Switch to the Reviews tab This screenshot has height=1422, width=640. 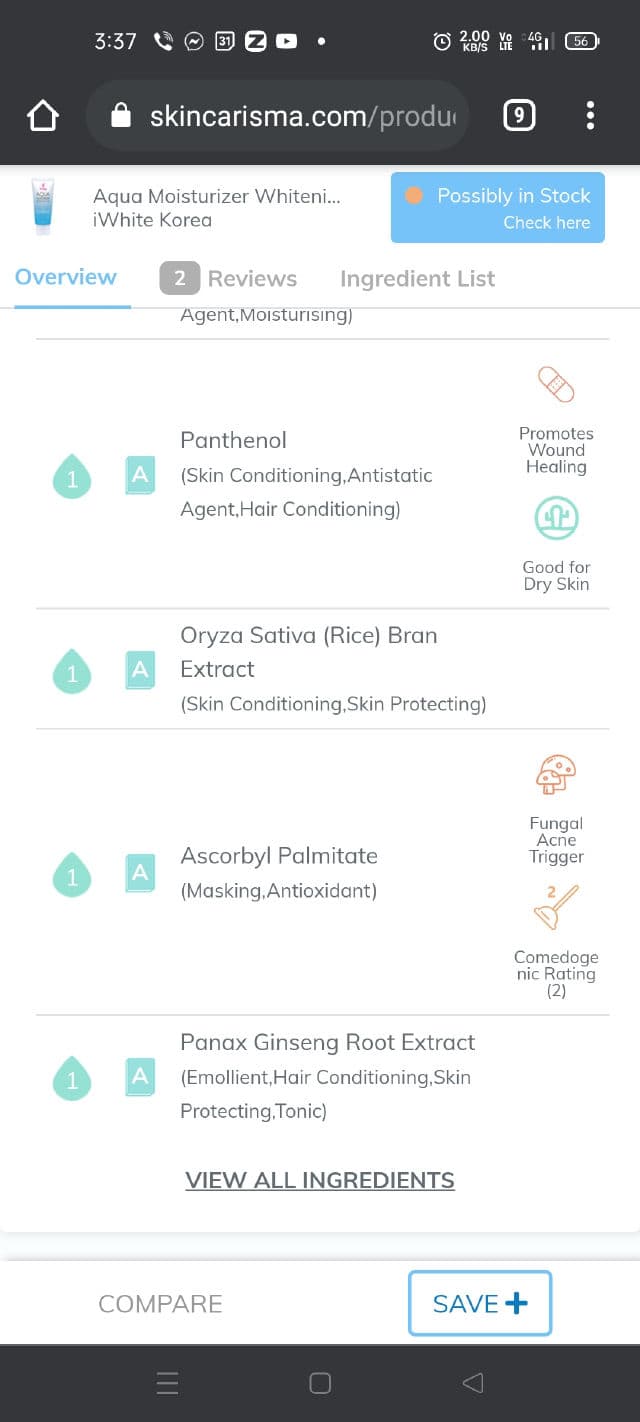click(229, 278)
